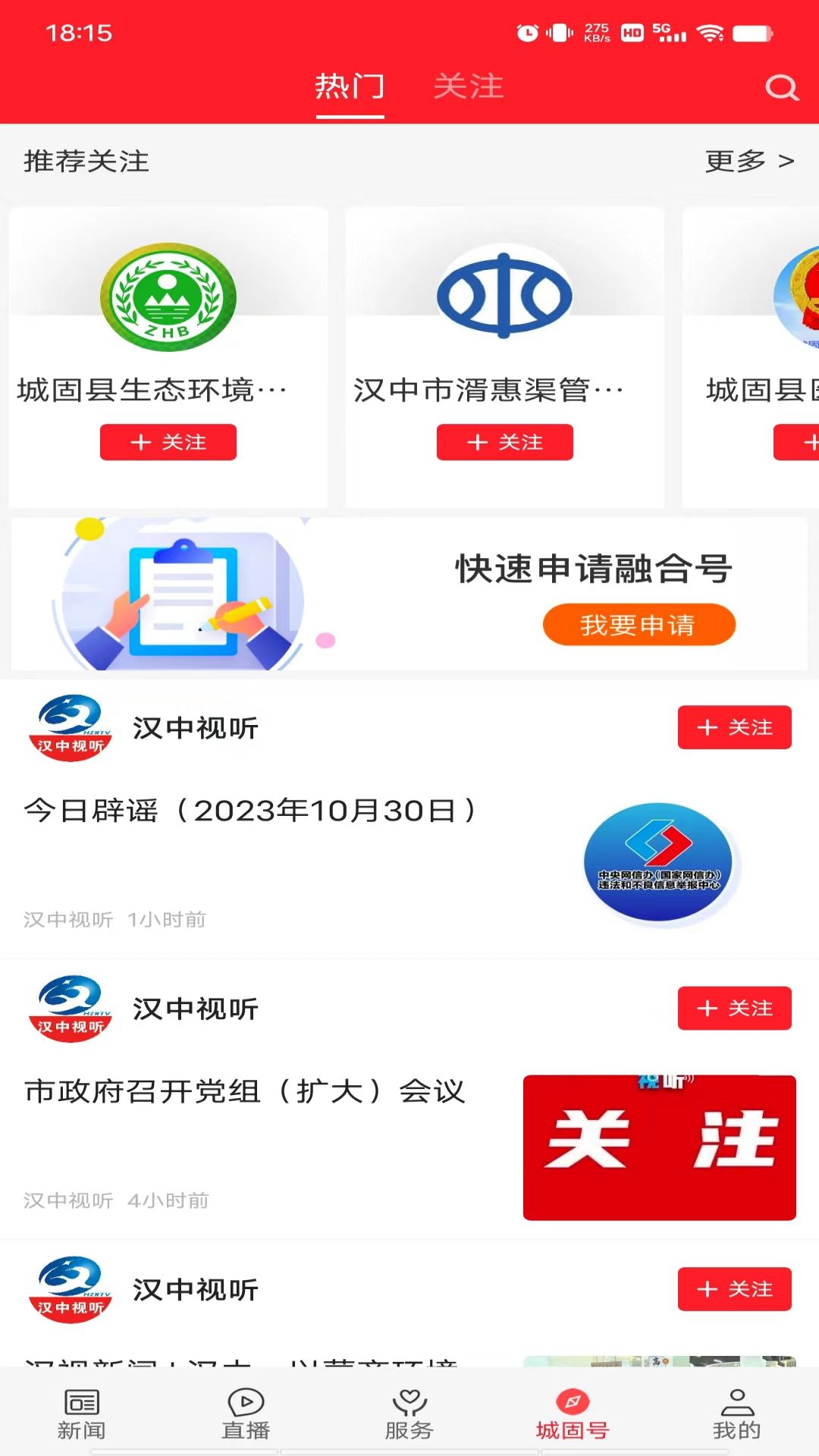
Task: Go to the 新闻 tab
Action: pos(81,1414)
